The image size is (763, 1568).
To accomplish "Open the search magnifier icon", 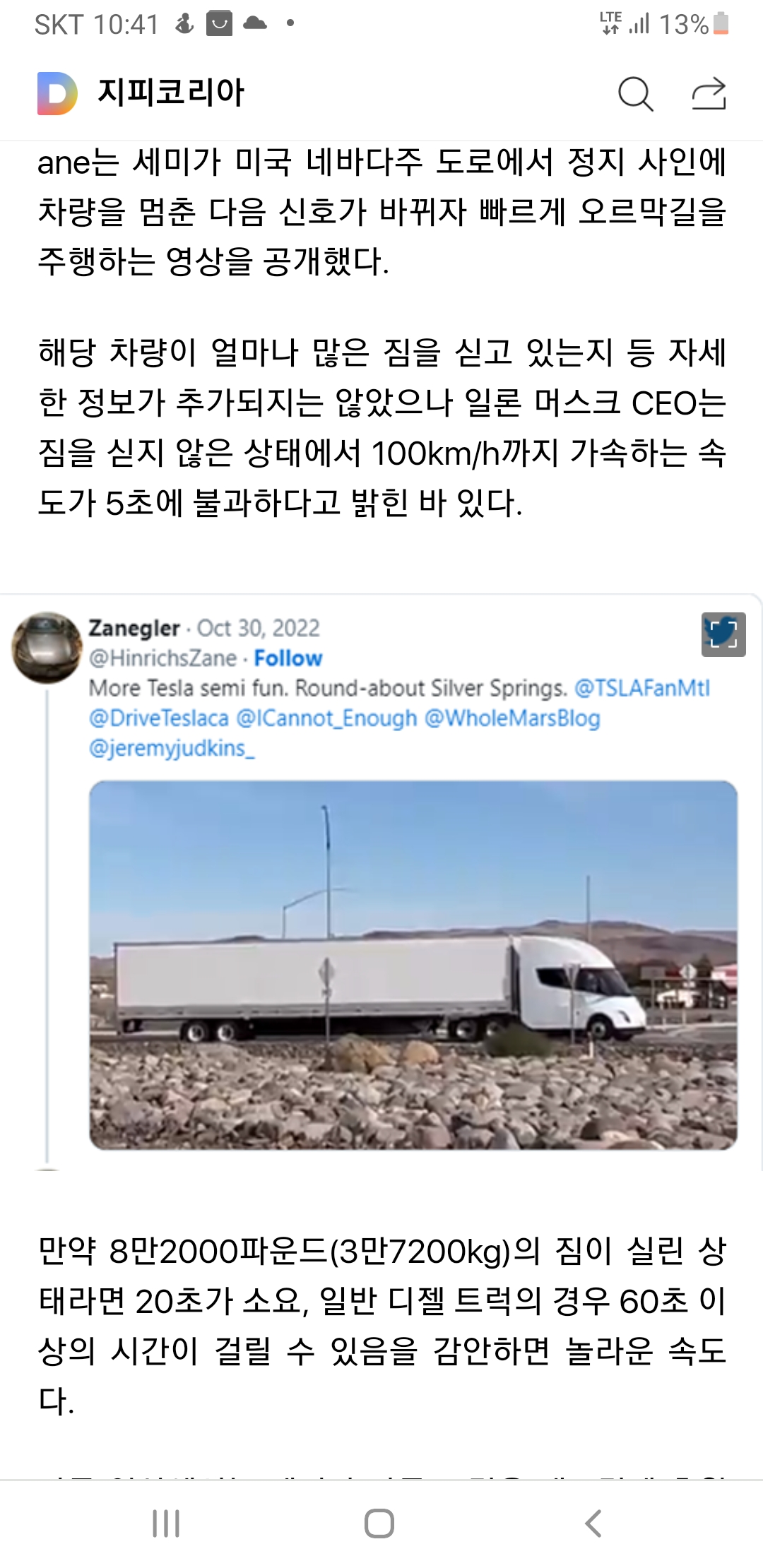I will click(x=635, y=94).
